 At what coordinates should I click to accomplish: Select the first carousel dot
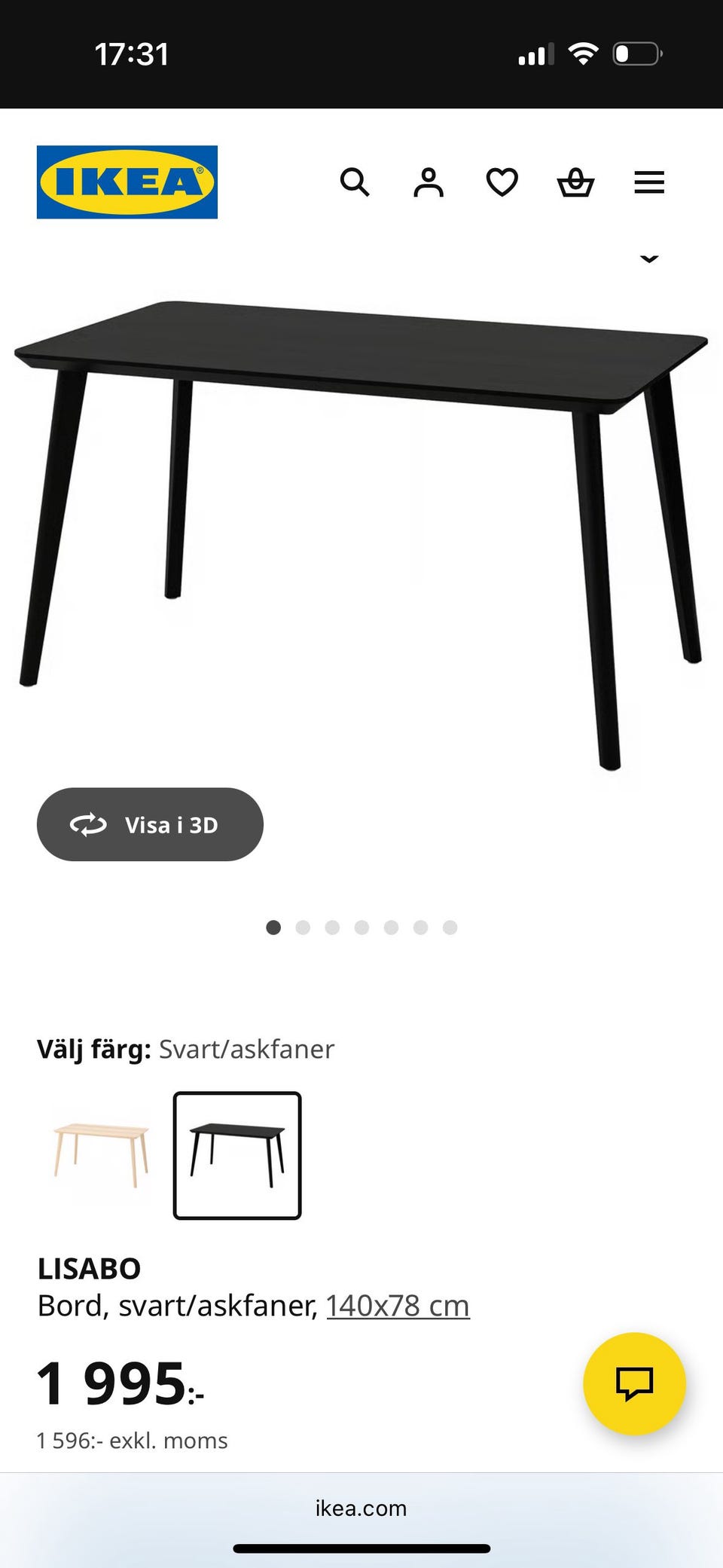click(x=274, y=928)
